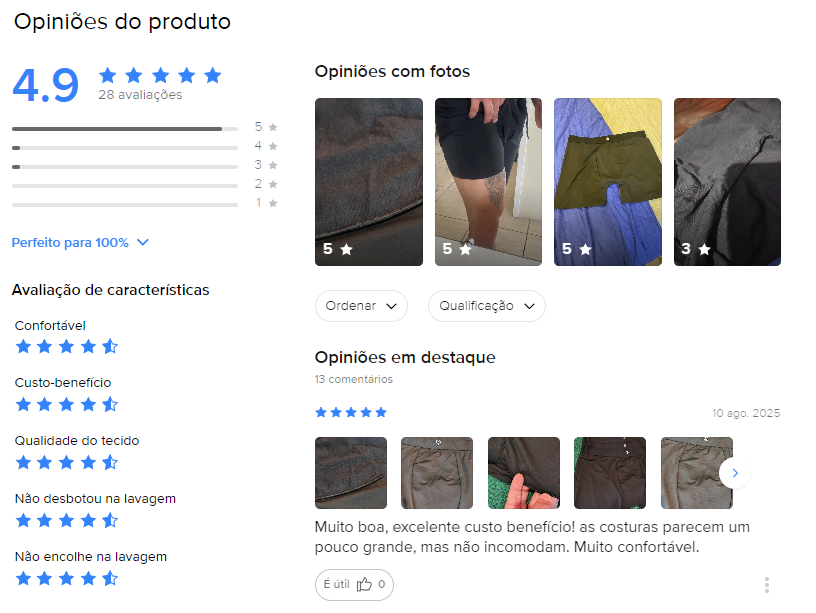The height and width of the screenshot is (613, 816).
Task: Filter reviews by the 5-star rating bar
Action: pyautogui.click(x=125, y=128)
